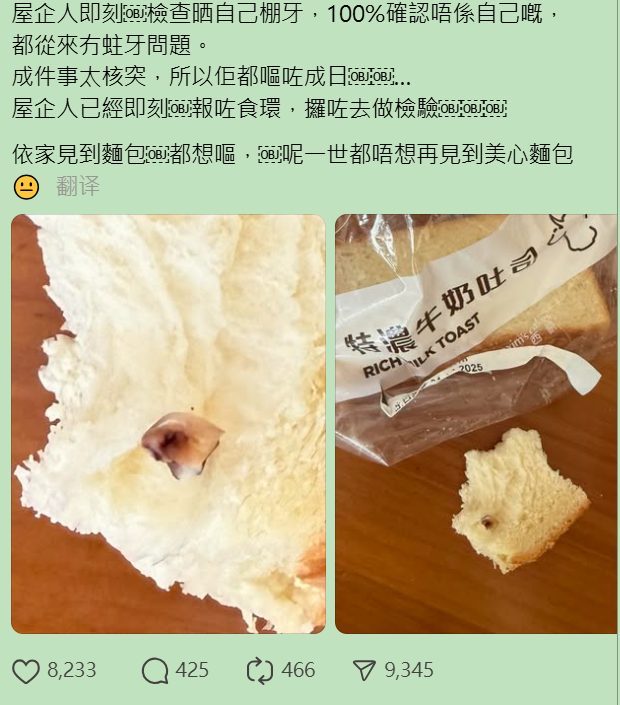Share the post via the send icon
620x705 pixels.
(364, 670)
